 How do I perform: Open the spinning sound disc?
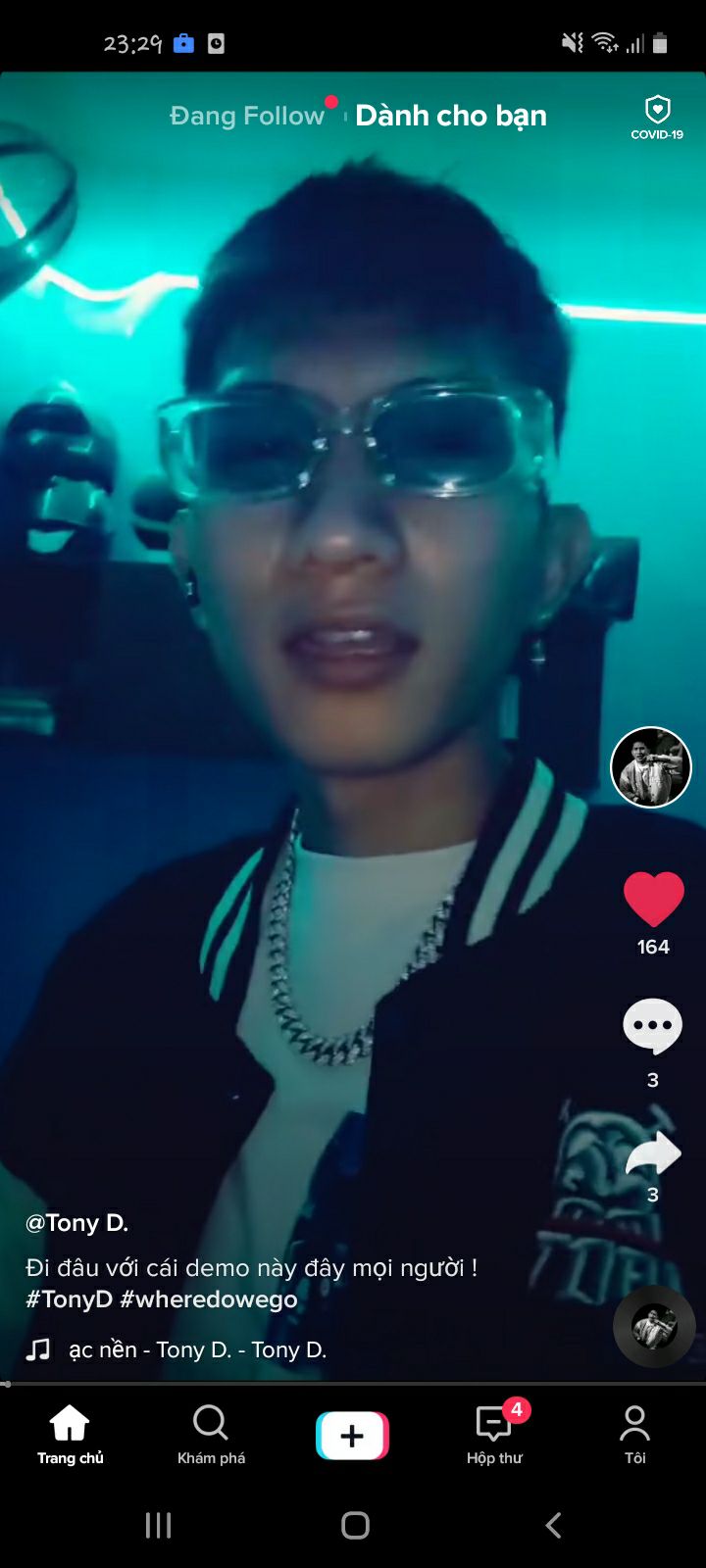[654, 1327]
